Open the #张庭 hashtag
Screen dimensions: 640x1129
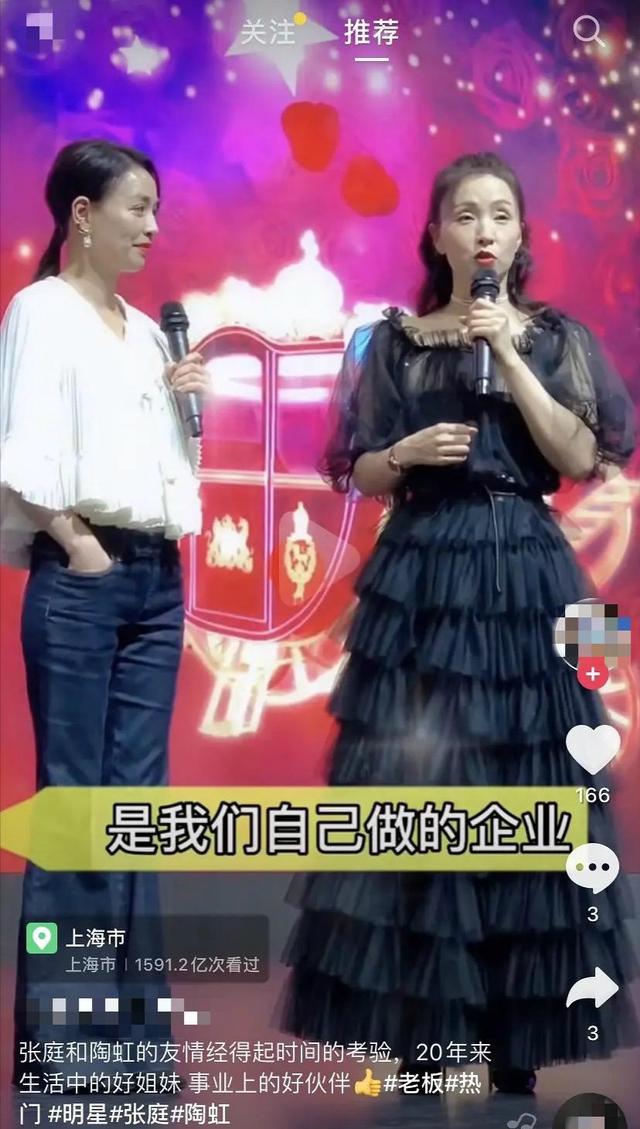click(x=140, y=1113)
